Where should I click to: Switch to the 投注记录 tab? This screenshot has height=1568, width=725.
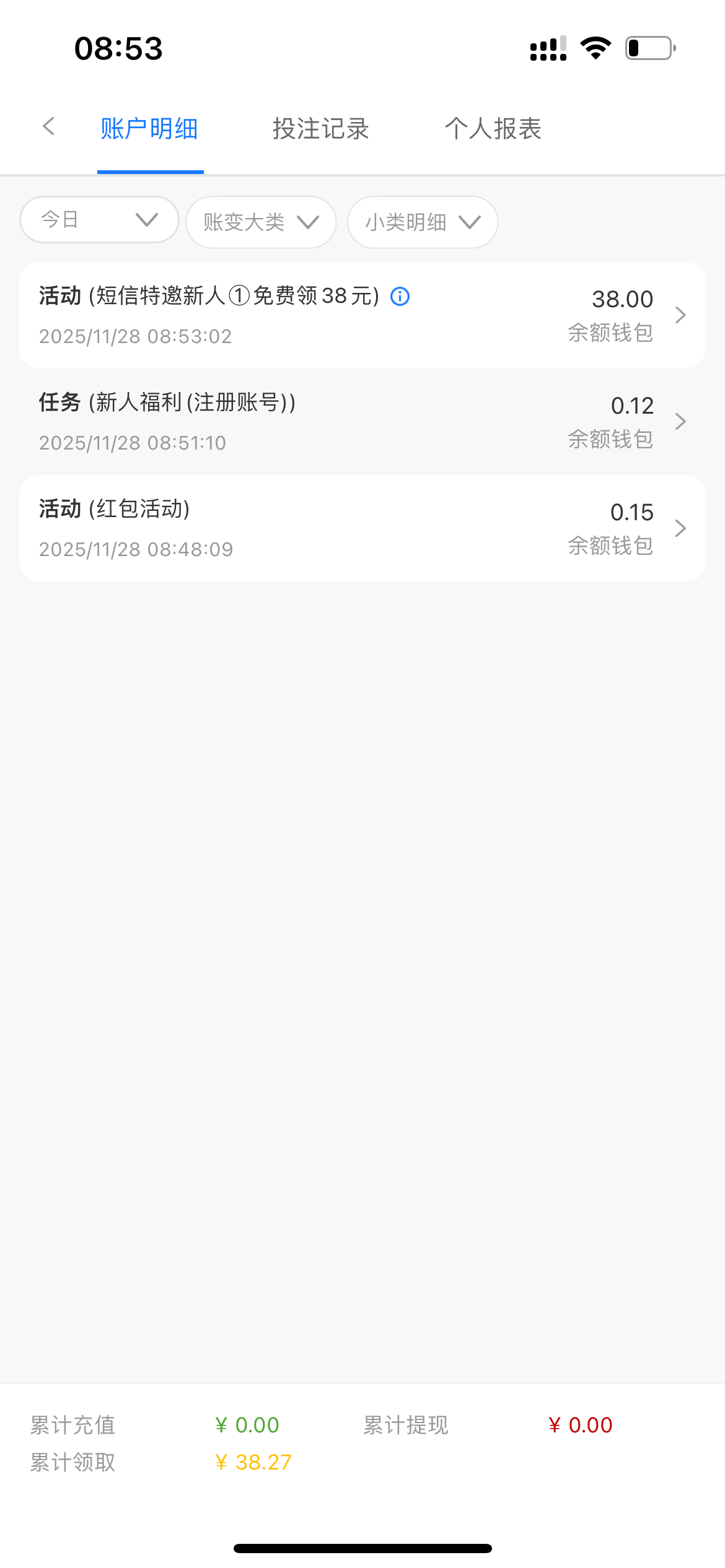coord(320,129)
